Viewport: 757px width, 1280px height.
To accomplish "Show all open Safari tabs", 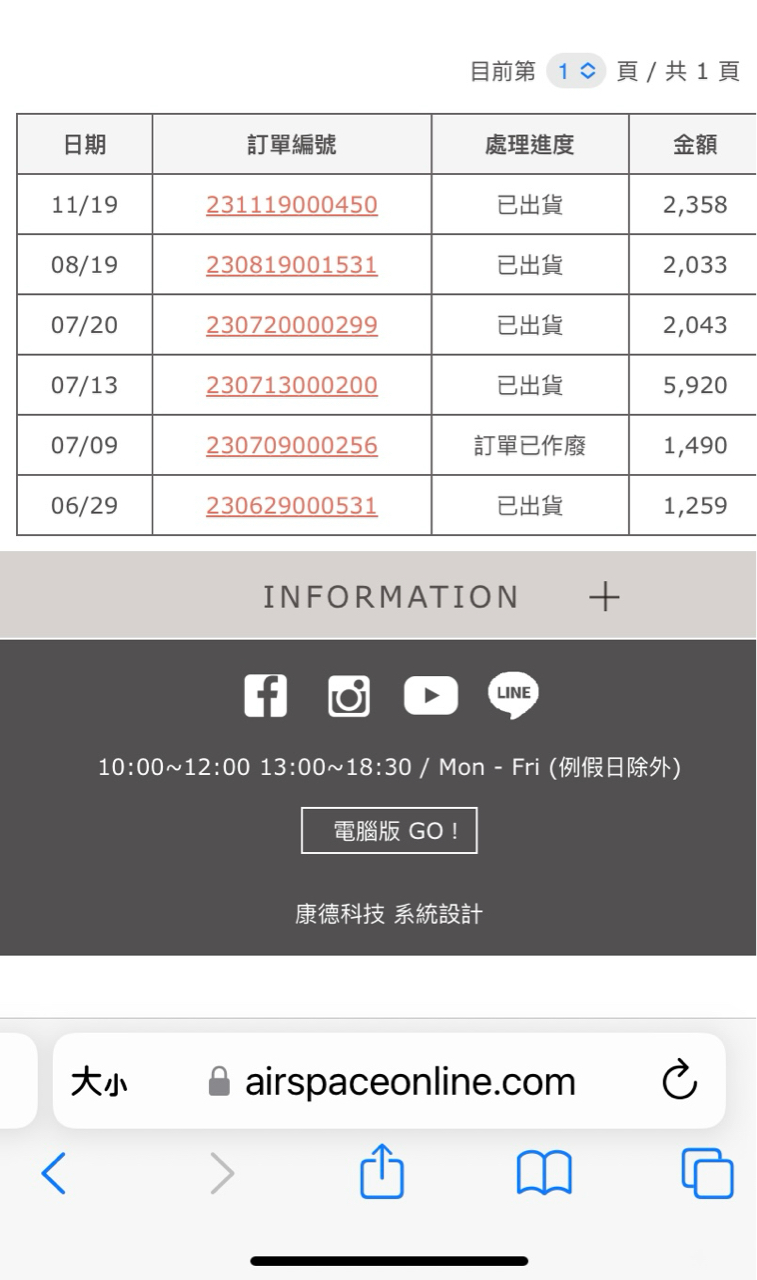I will 707,1173.
